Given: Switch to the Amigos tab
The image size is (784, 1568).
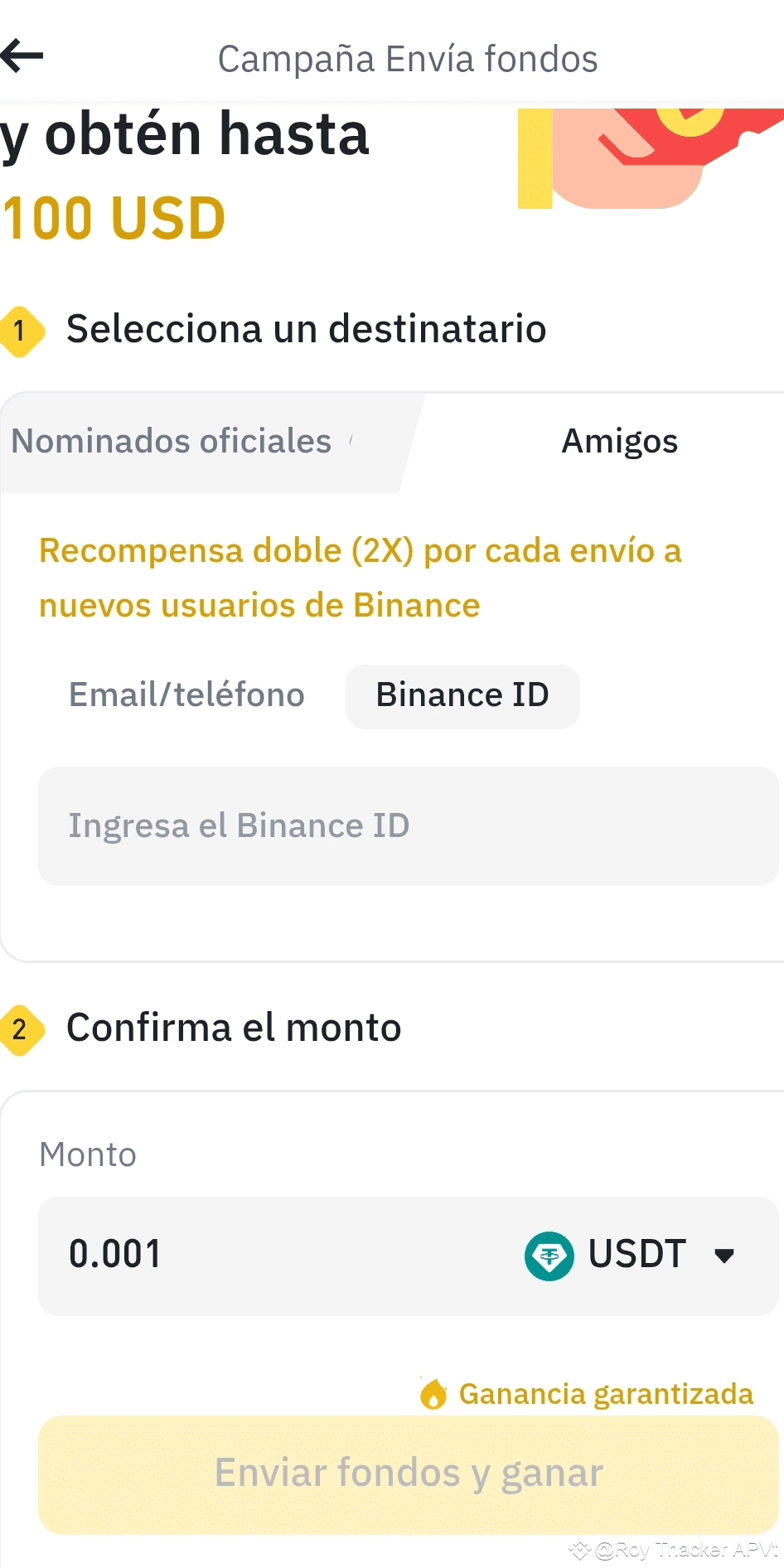Looking at the screenshot, I should click(x=619, y=441).
